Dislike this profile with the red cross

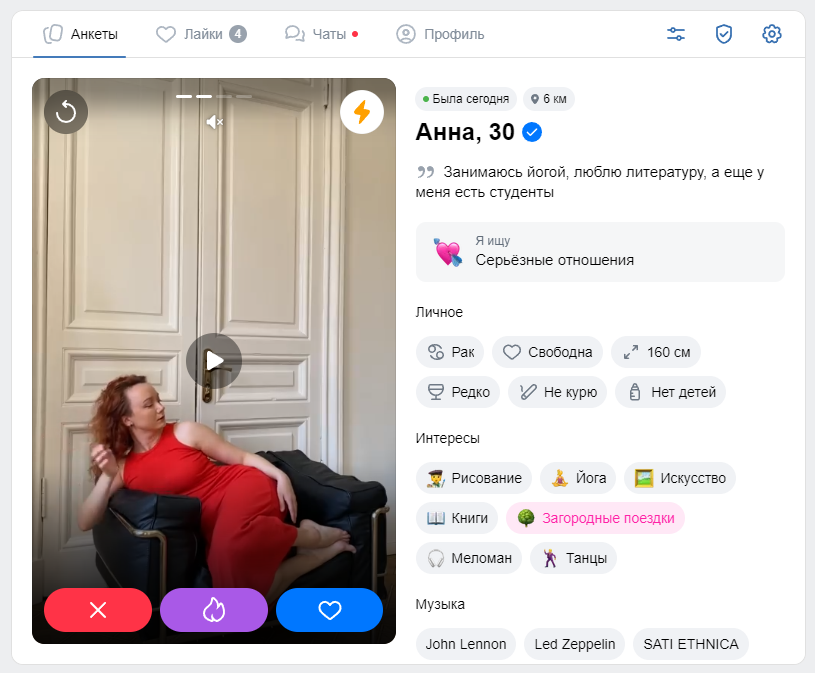pyautogui.click(x=98, y=610)
